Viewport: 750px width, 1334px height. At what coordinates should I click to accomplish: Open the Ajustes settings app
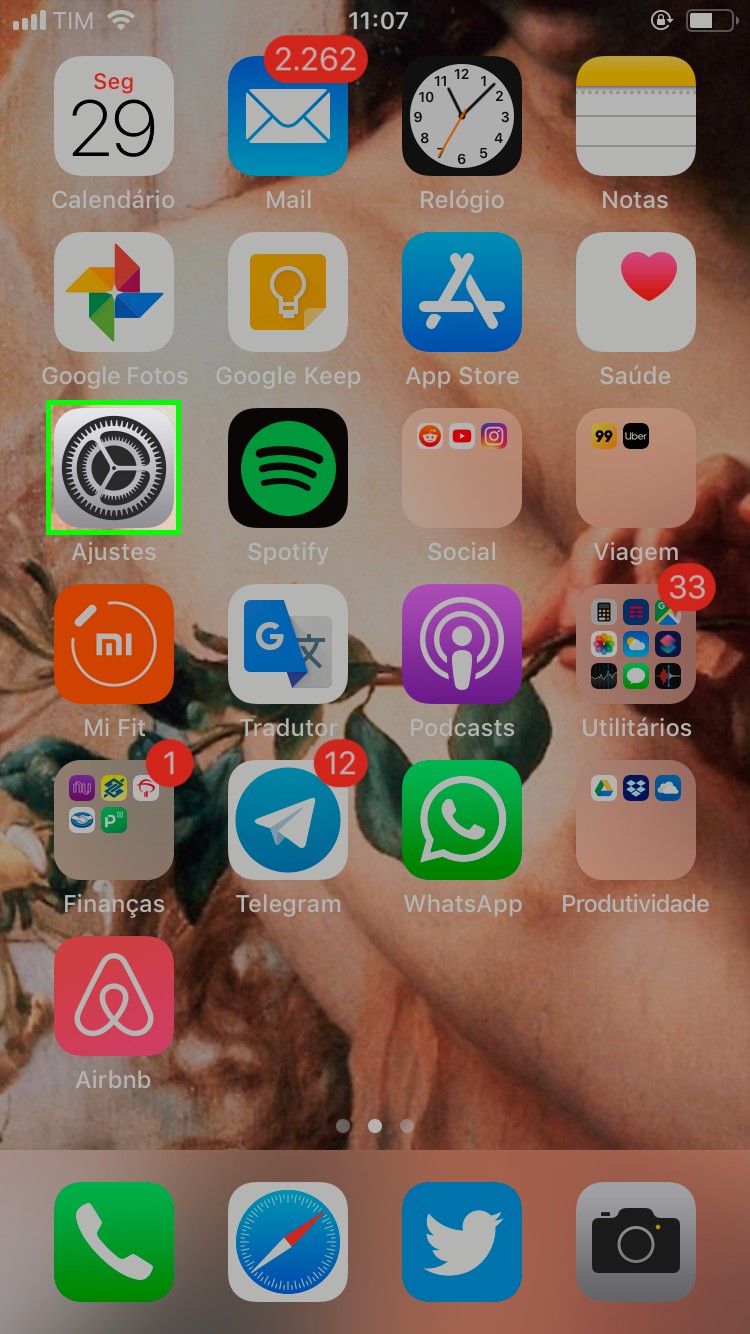point(113,468)
